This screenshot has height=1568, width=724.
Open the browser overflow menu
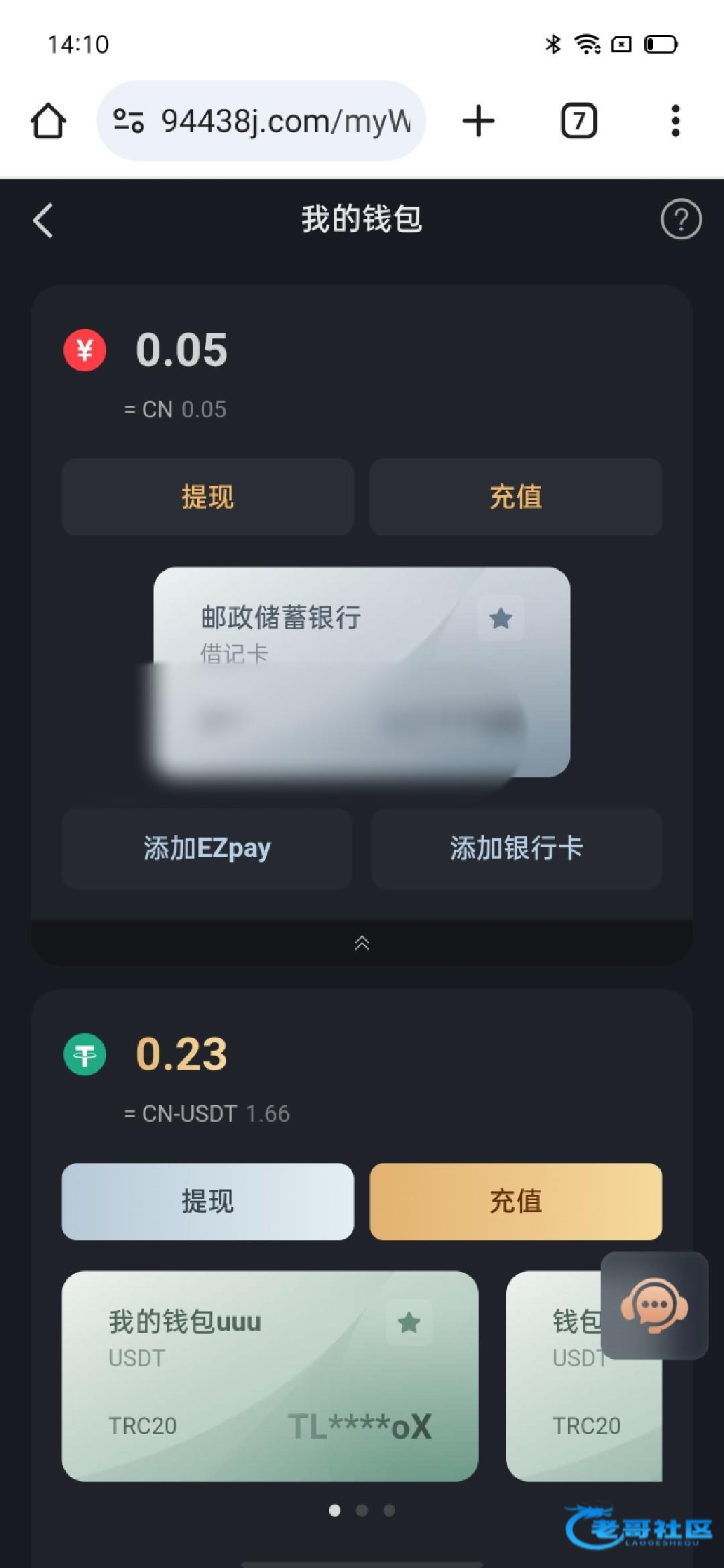[675, 121]
